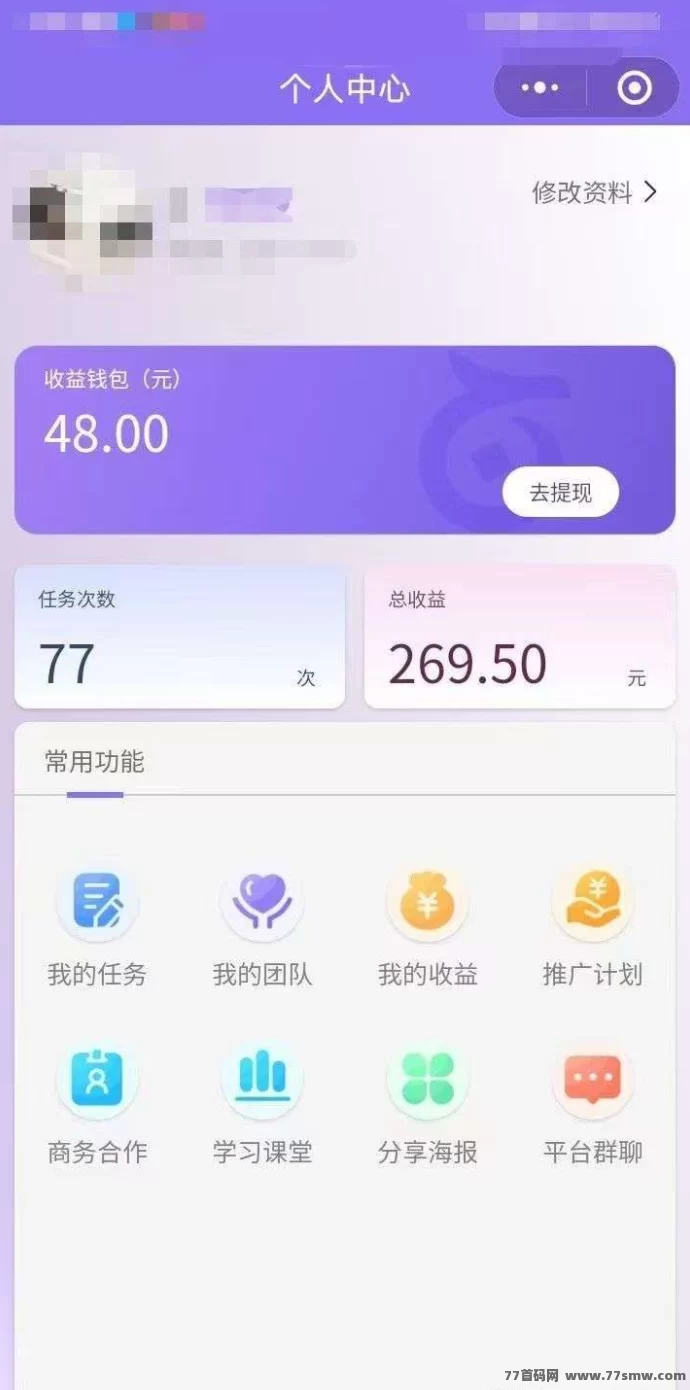Select the 常用功能 tab
The width and height of the screenshot is (690, 1390).
(95, 763)
